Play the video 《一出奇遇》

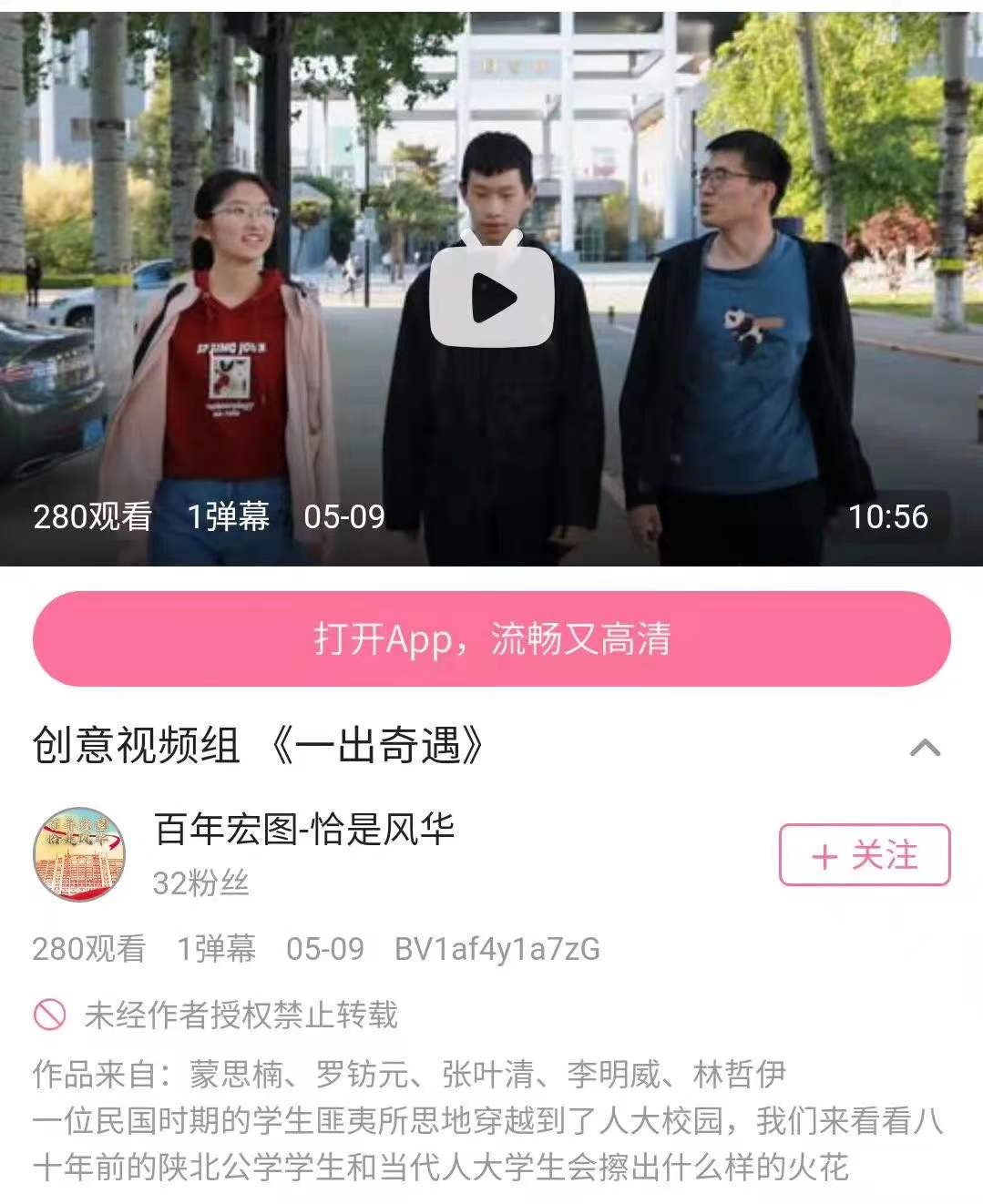click(492, 297)
